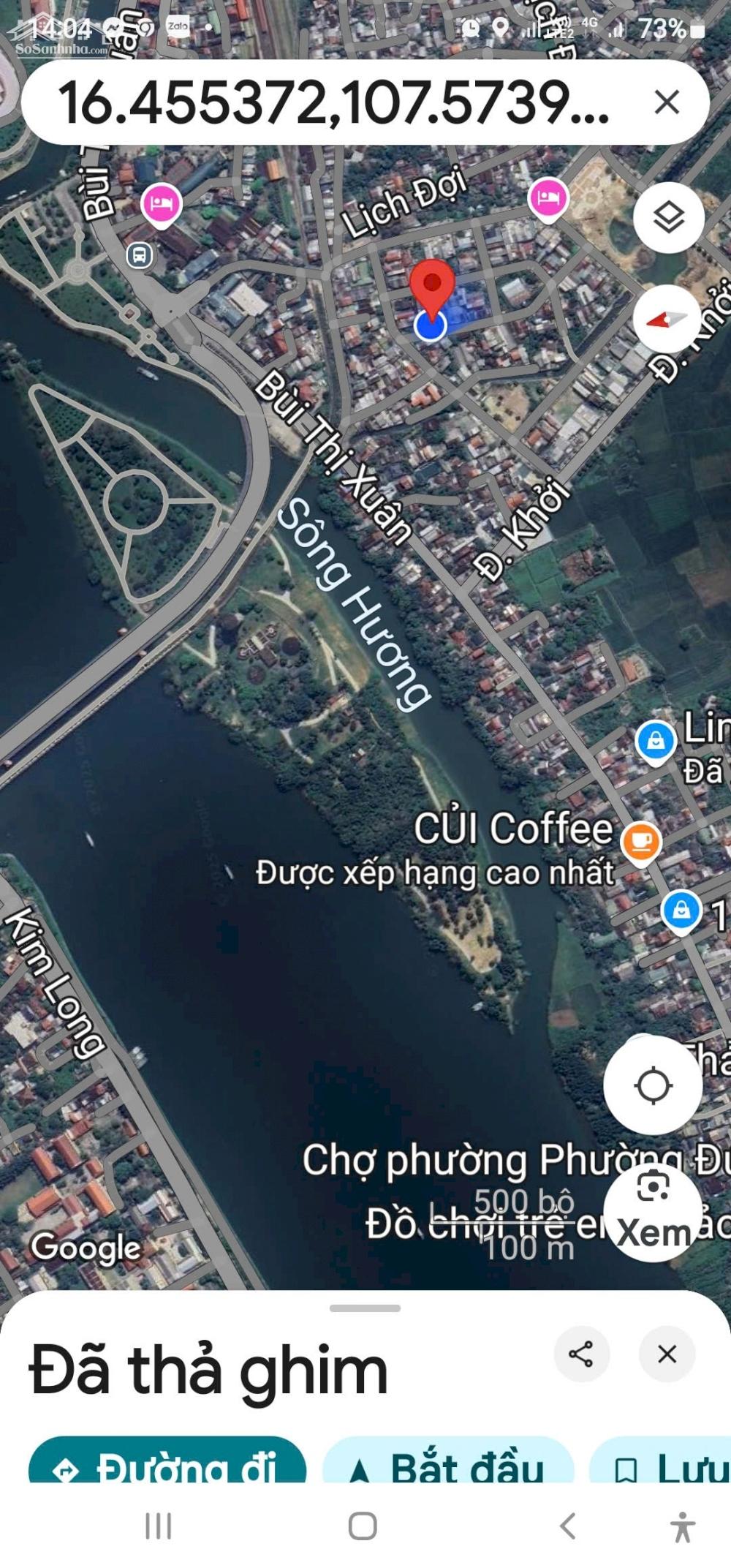Open the map layers selector
The height and width of the screenshot is (1568, 731).
coord(668,218)
